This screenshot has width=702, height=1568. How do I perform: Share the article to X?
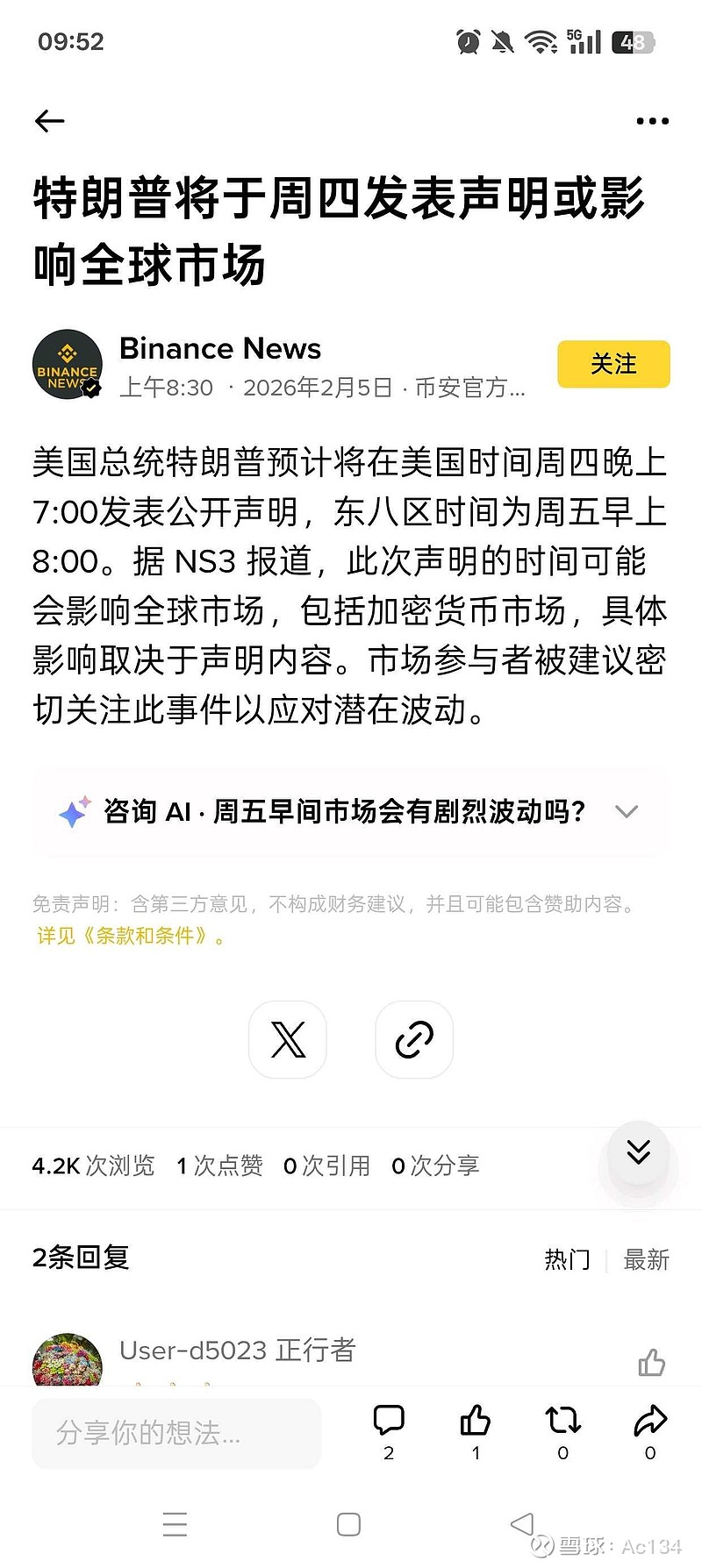click(x=287, y=1040)
